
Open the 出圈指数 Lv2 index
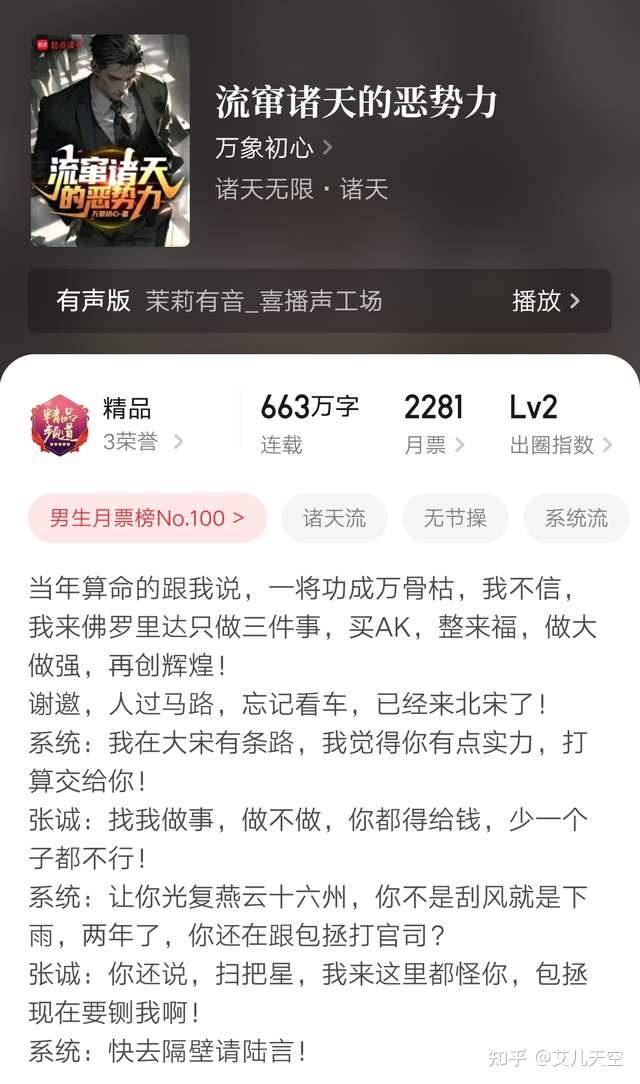pos(561,424)
